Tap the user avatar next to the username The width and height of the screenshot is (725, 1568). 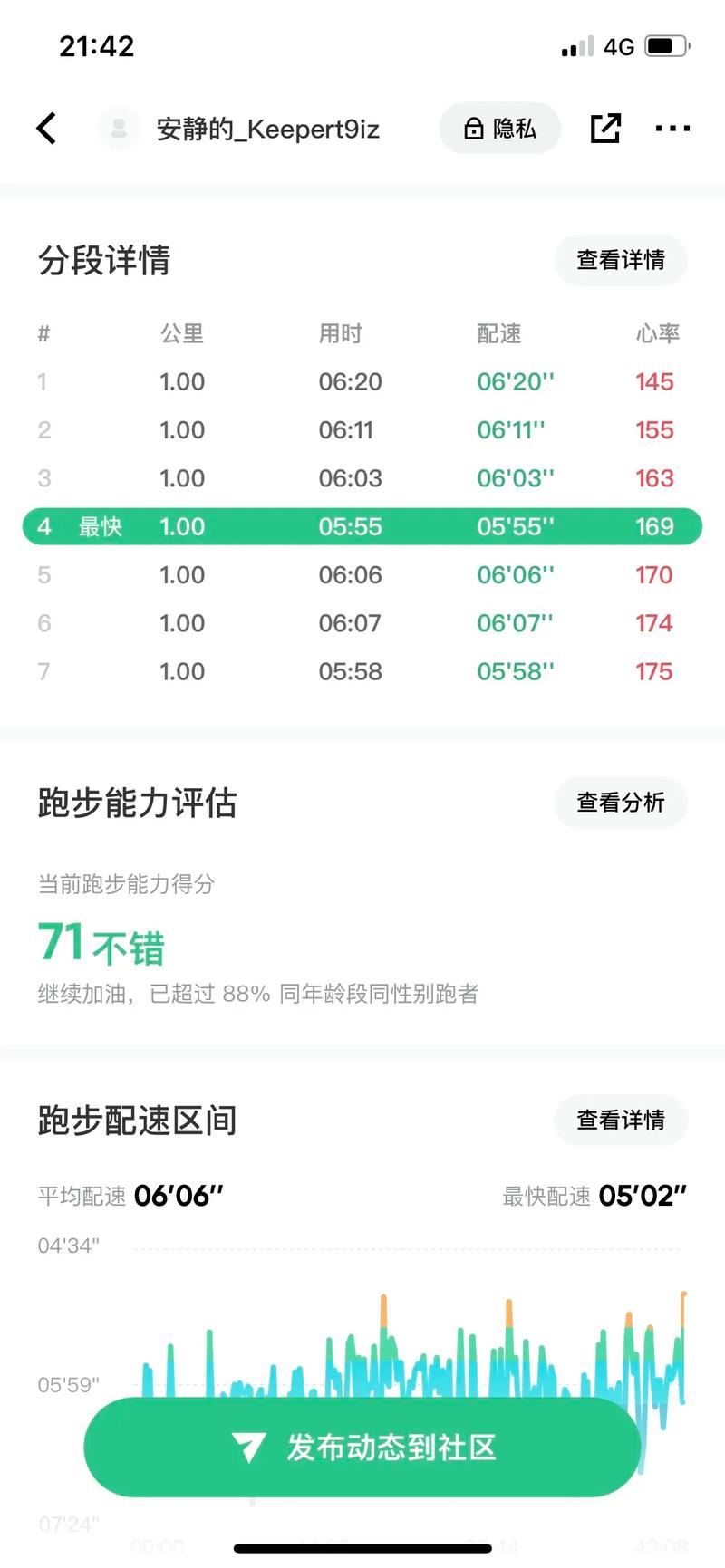coord(119,128)
